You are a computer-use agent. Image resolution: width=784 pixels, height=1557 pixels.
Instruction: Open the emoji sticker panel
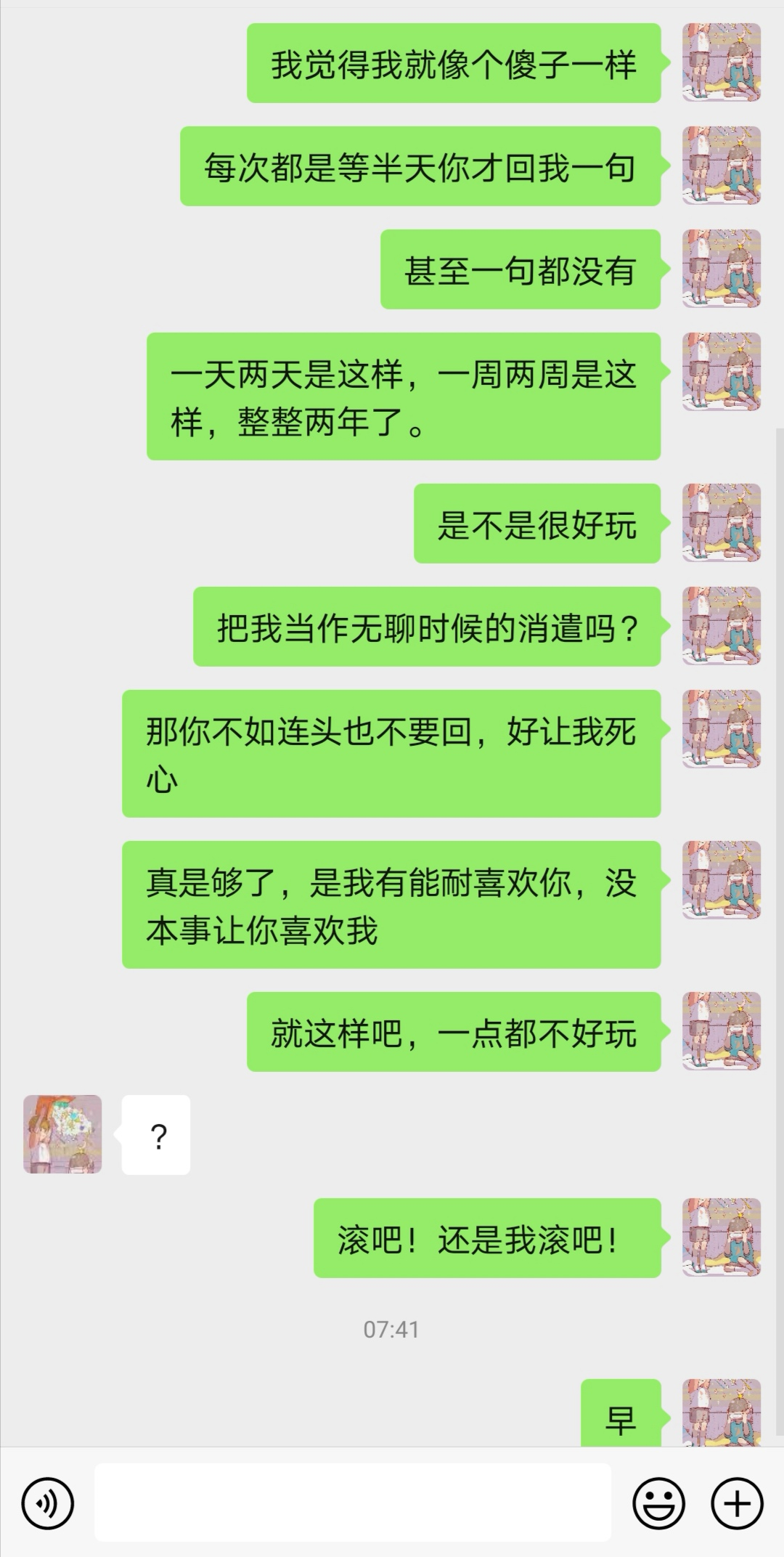658,1503
